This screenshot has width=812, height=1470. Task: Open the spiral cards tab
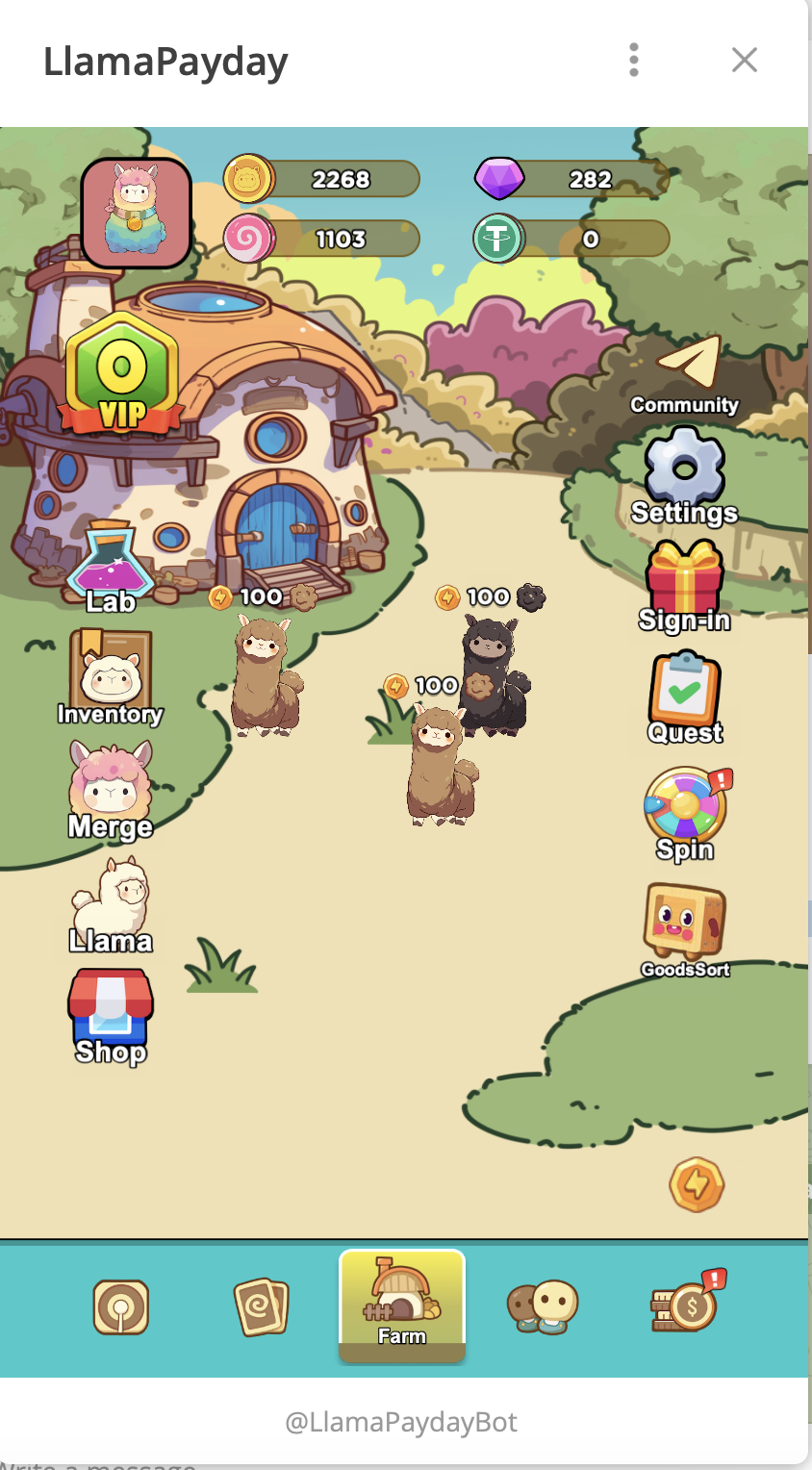[x=262, y=1307]
